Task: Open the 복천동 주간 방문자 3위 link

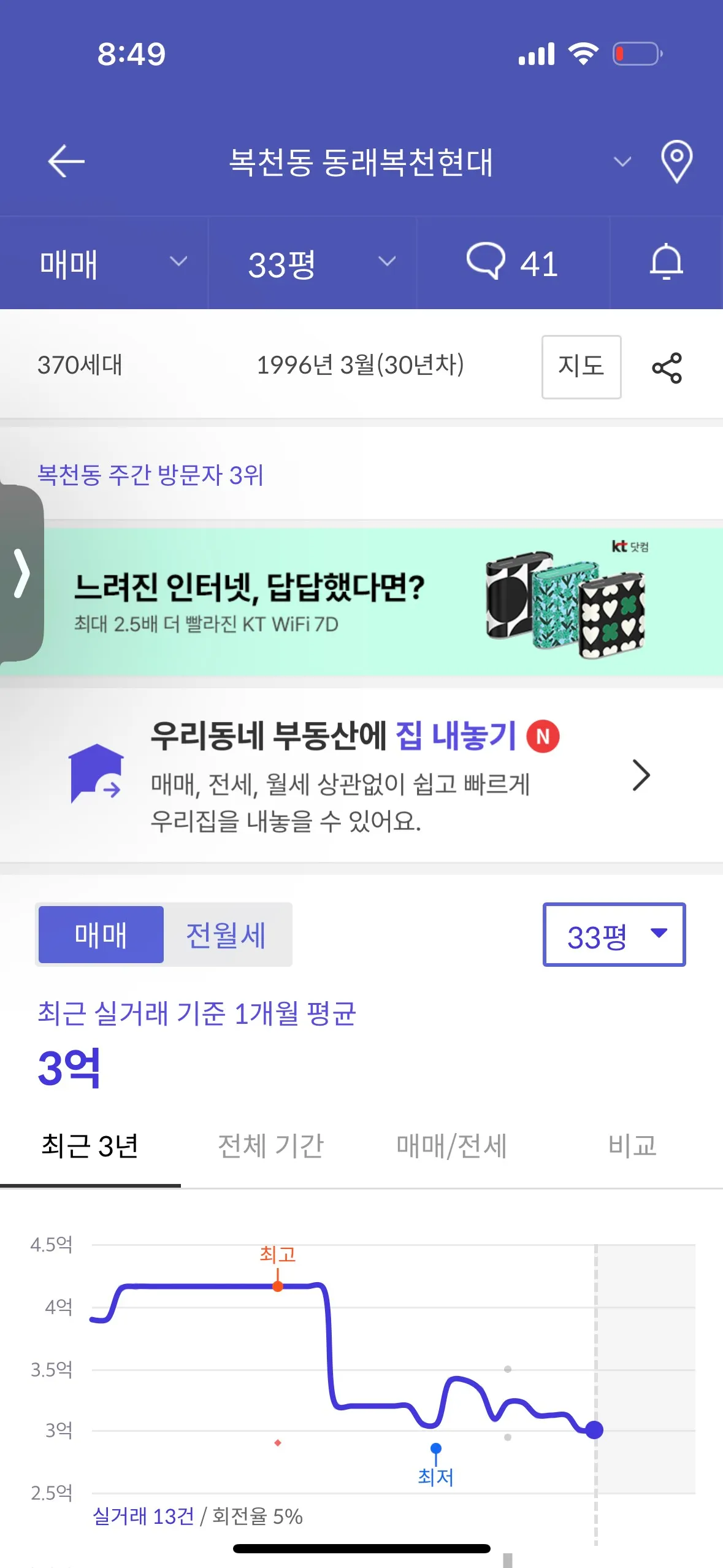Action: point(151,475)
